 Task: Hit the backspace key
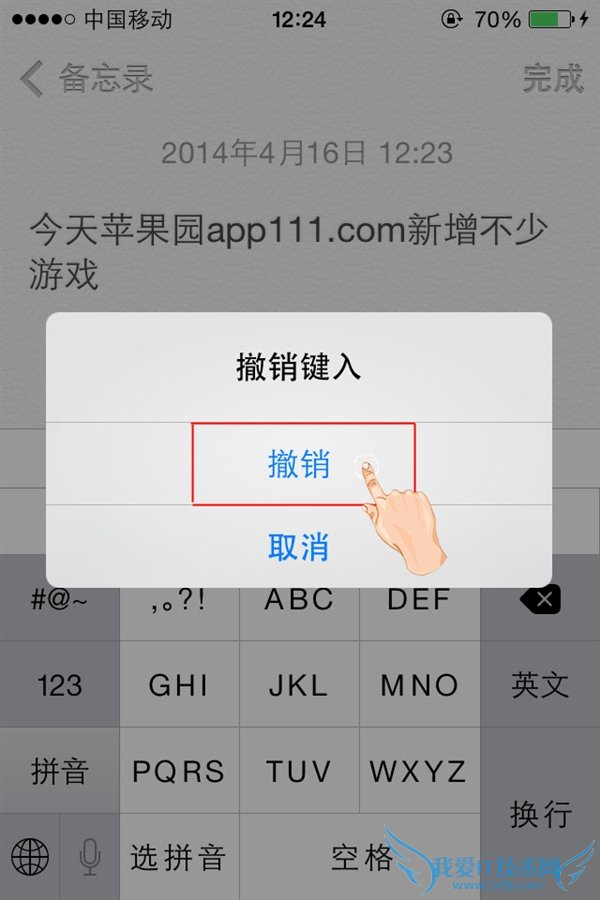540,602
